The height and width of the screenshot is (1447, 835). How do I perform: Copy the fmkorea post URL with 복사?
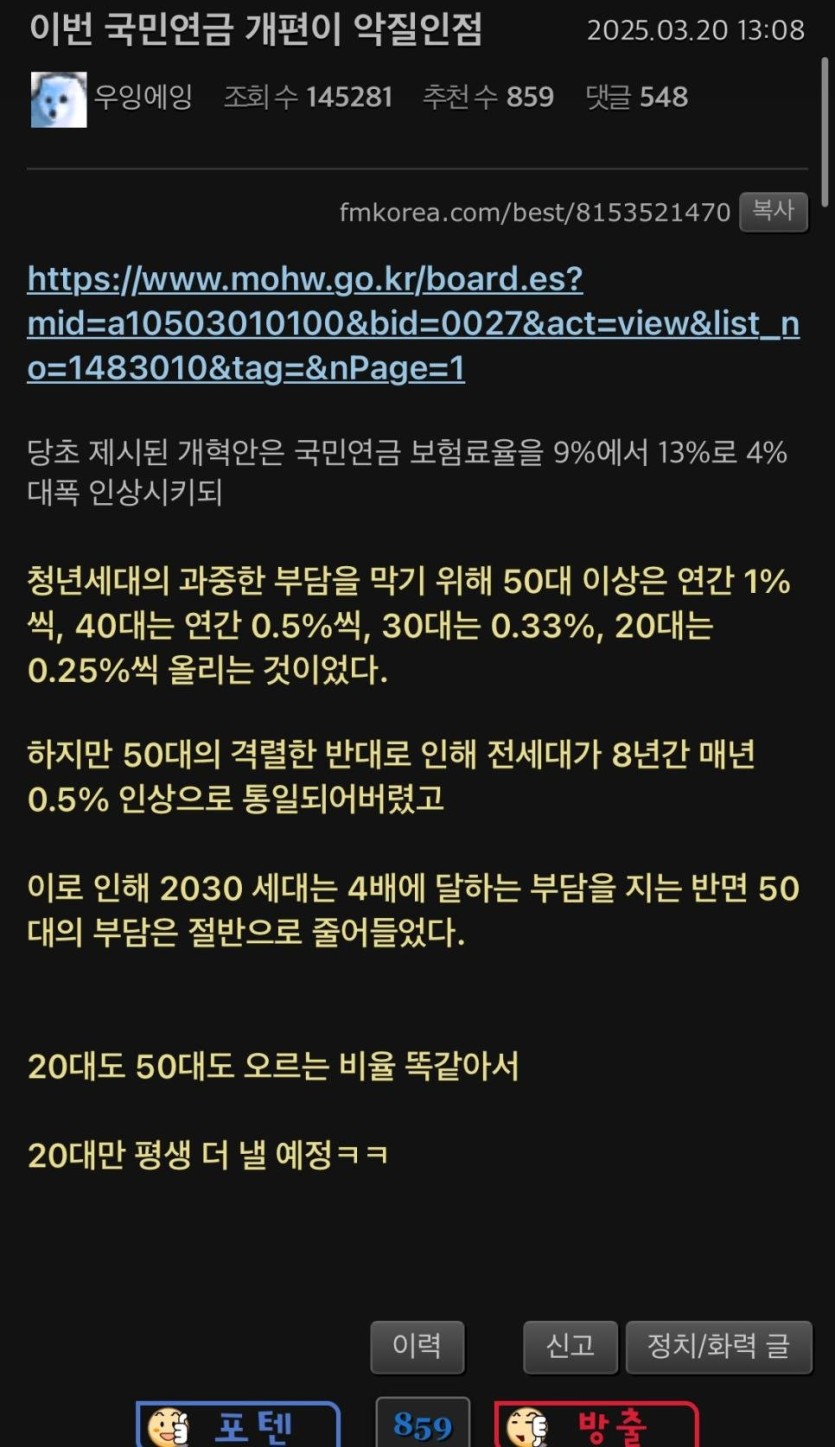(773, 211)
